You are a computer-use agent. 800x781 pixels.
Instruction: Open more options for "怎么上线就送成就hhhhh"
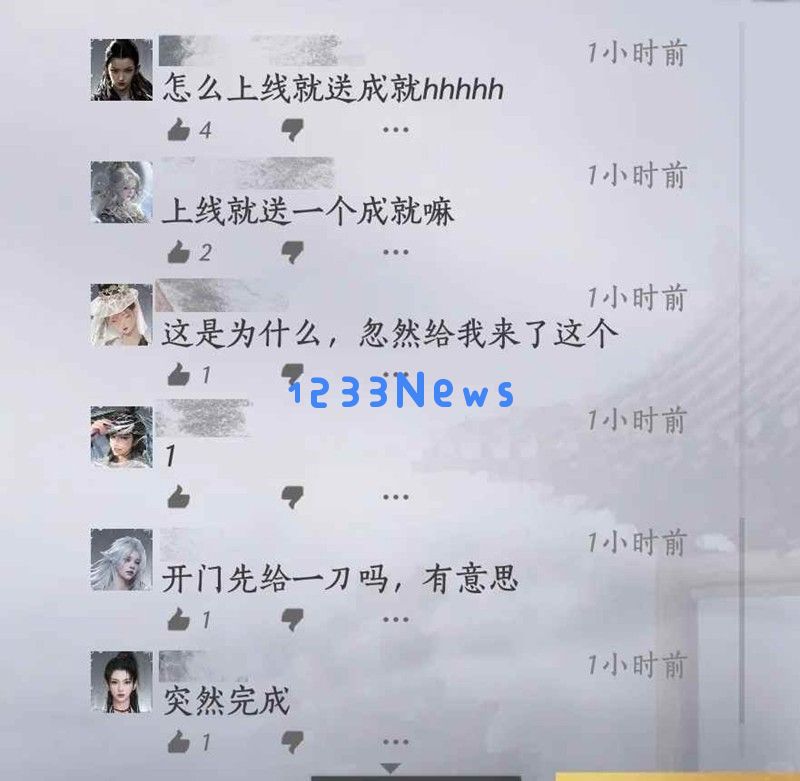coord(395,129)
